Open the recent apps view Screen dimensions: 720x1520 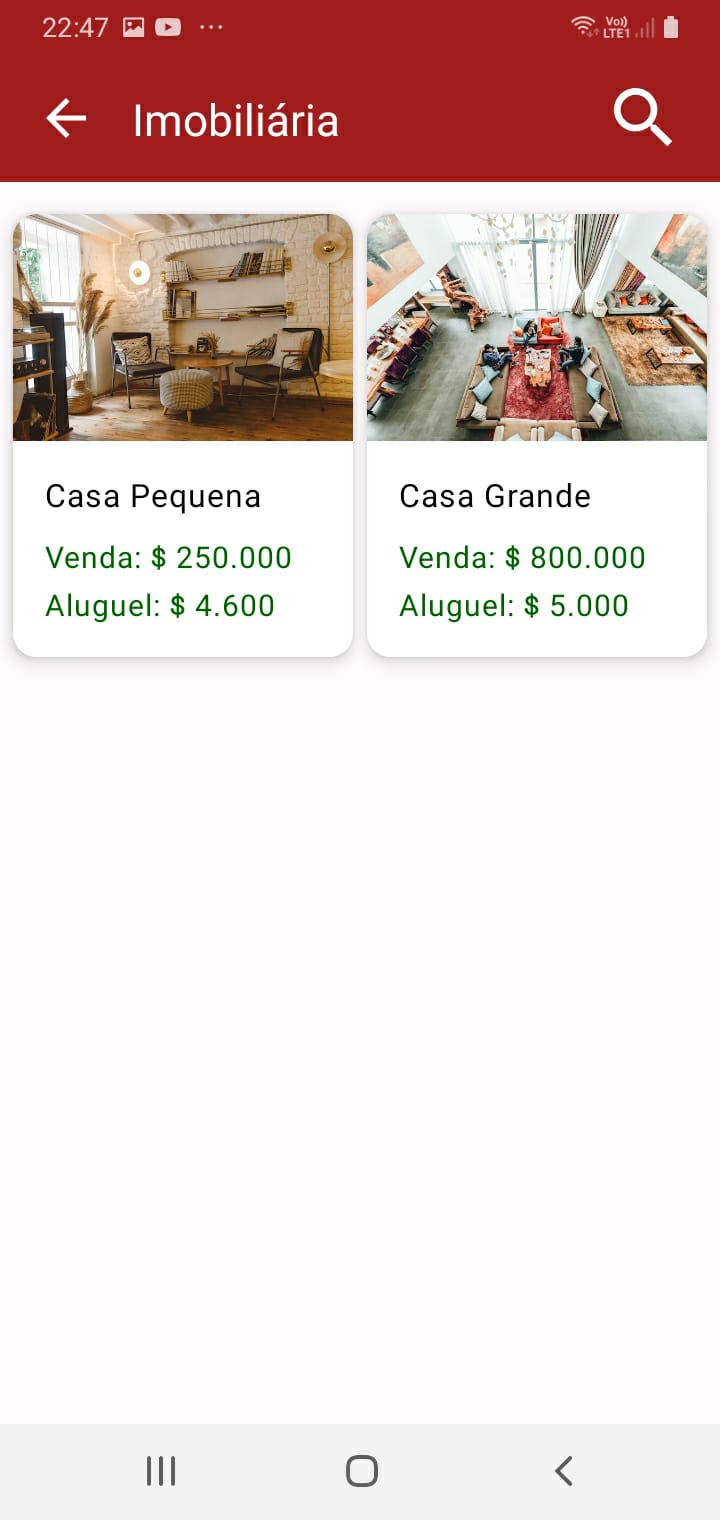coord(161,1471)
